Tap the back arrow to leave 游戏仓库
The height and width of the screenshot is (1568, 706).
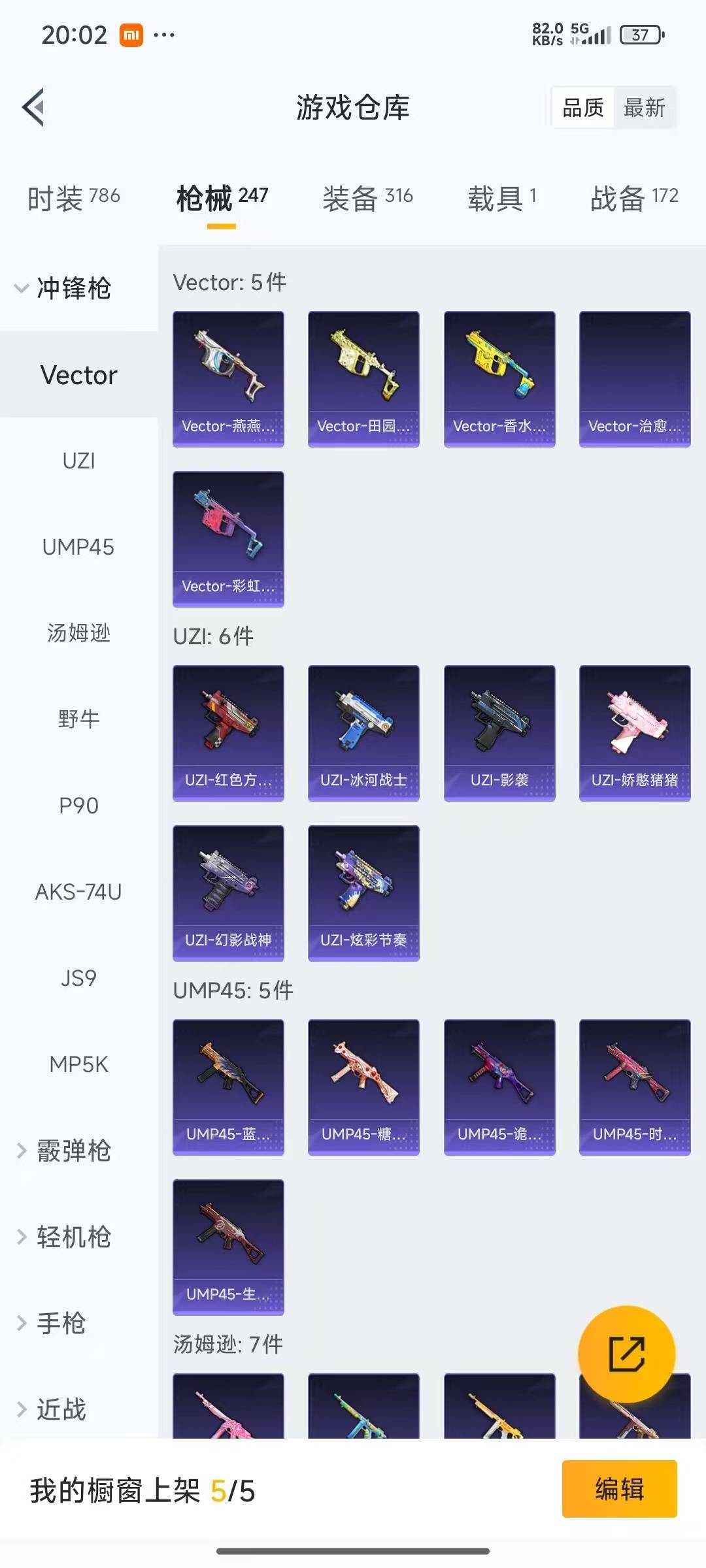coord(34,108)
